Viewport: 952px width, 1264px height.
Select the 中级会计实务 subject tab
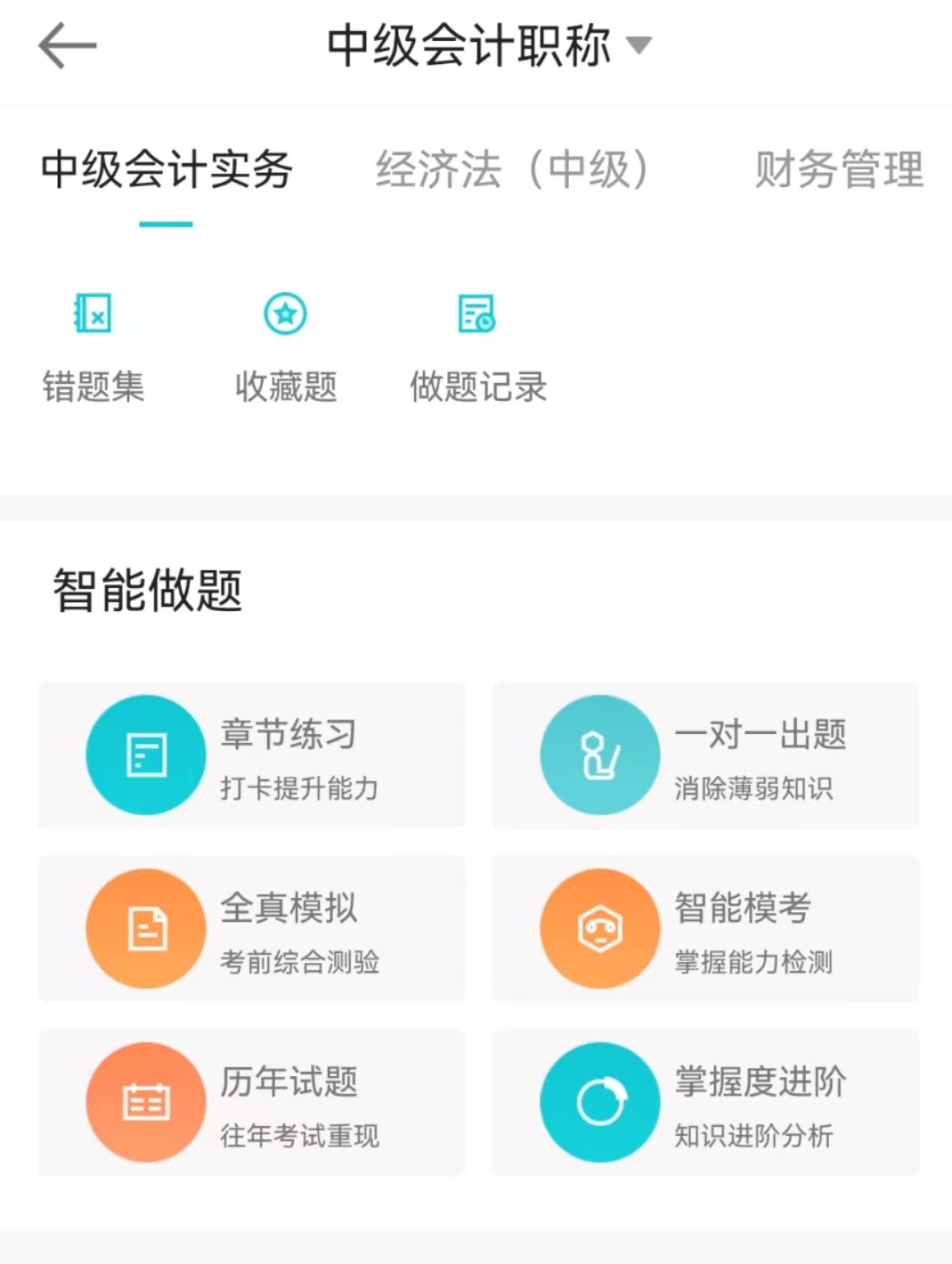pyautogui.click(x=167, y=169)
